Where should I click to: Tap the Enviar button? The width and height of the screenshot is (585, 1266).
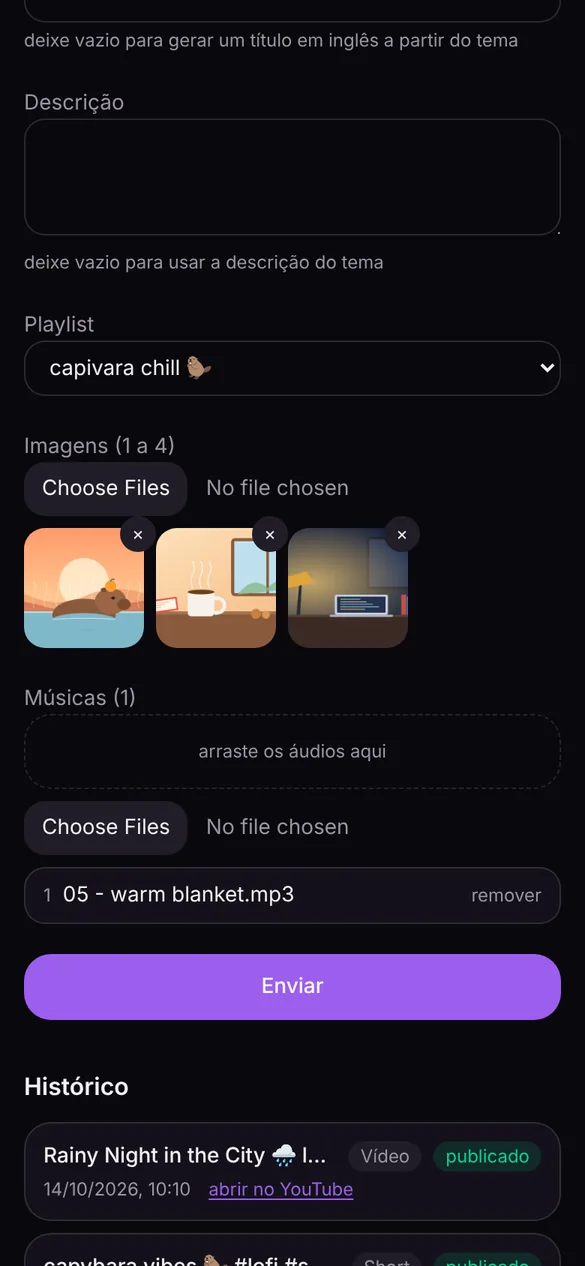coord(292,986)
